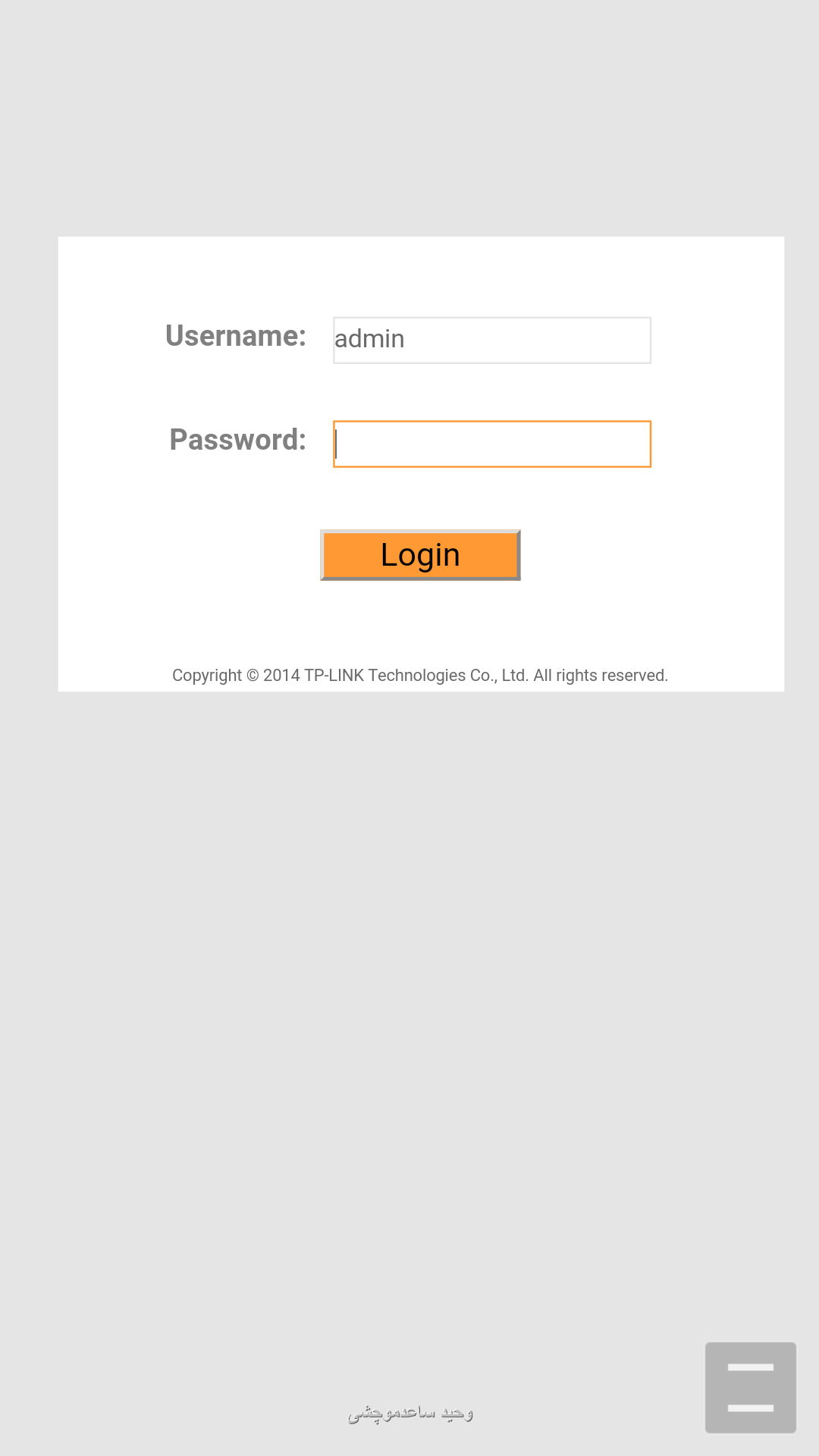Tap the orange Login button
Image resolution: width=819 pixels, height=1456 pixels.
420,555
